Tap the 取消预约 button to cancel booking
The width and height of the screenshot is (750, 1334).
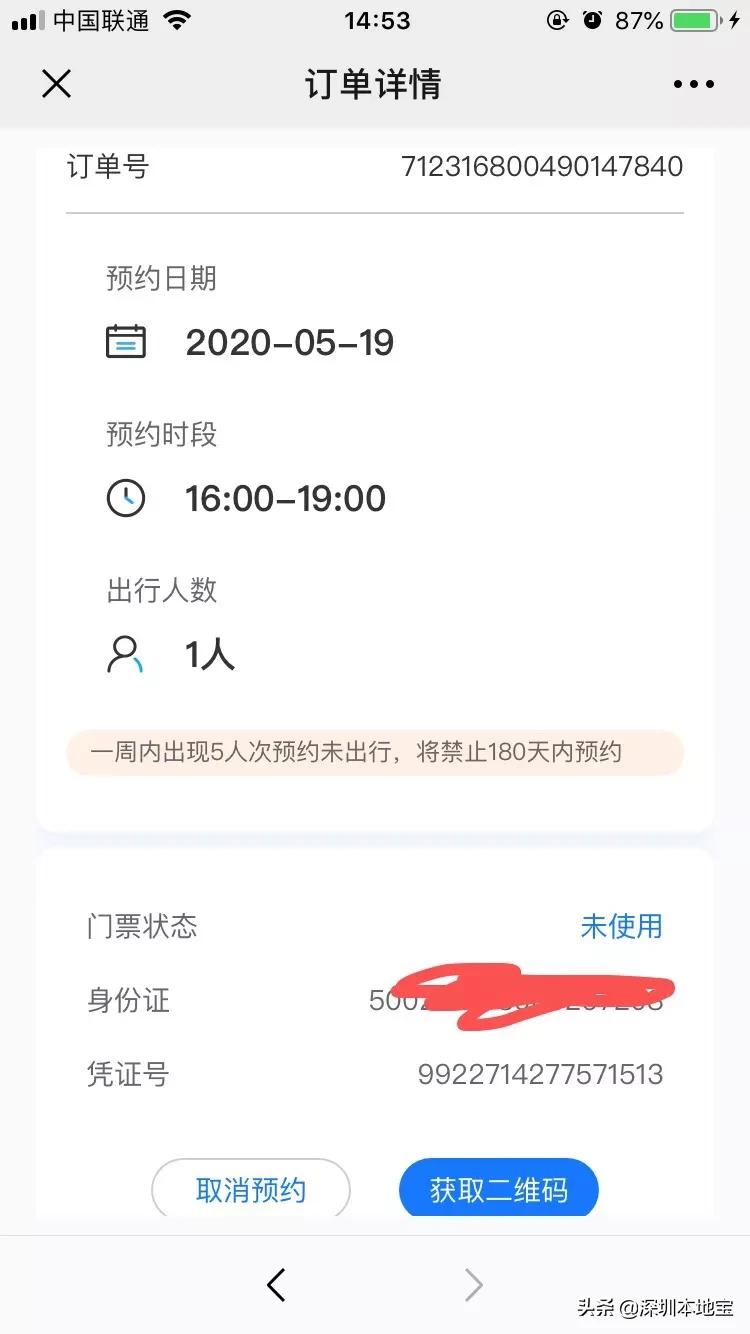(250, 1189)
